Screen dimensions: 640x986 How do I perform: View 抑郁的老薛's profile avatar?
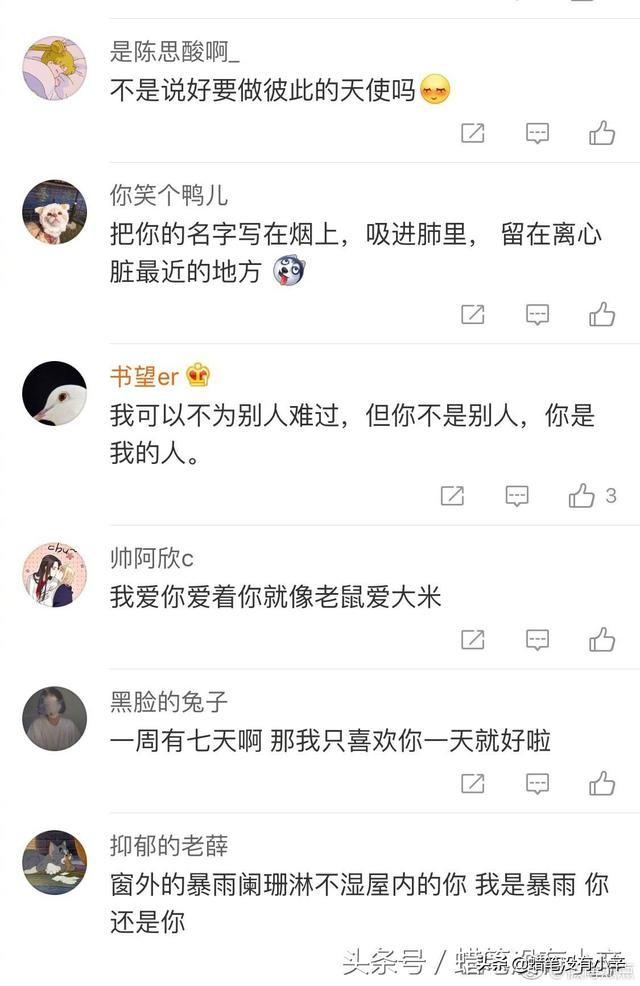54,862
